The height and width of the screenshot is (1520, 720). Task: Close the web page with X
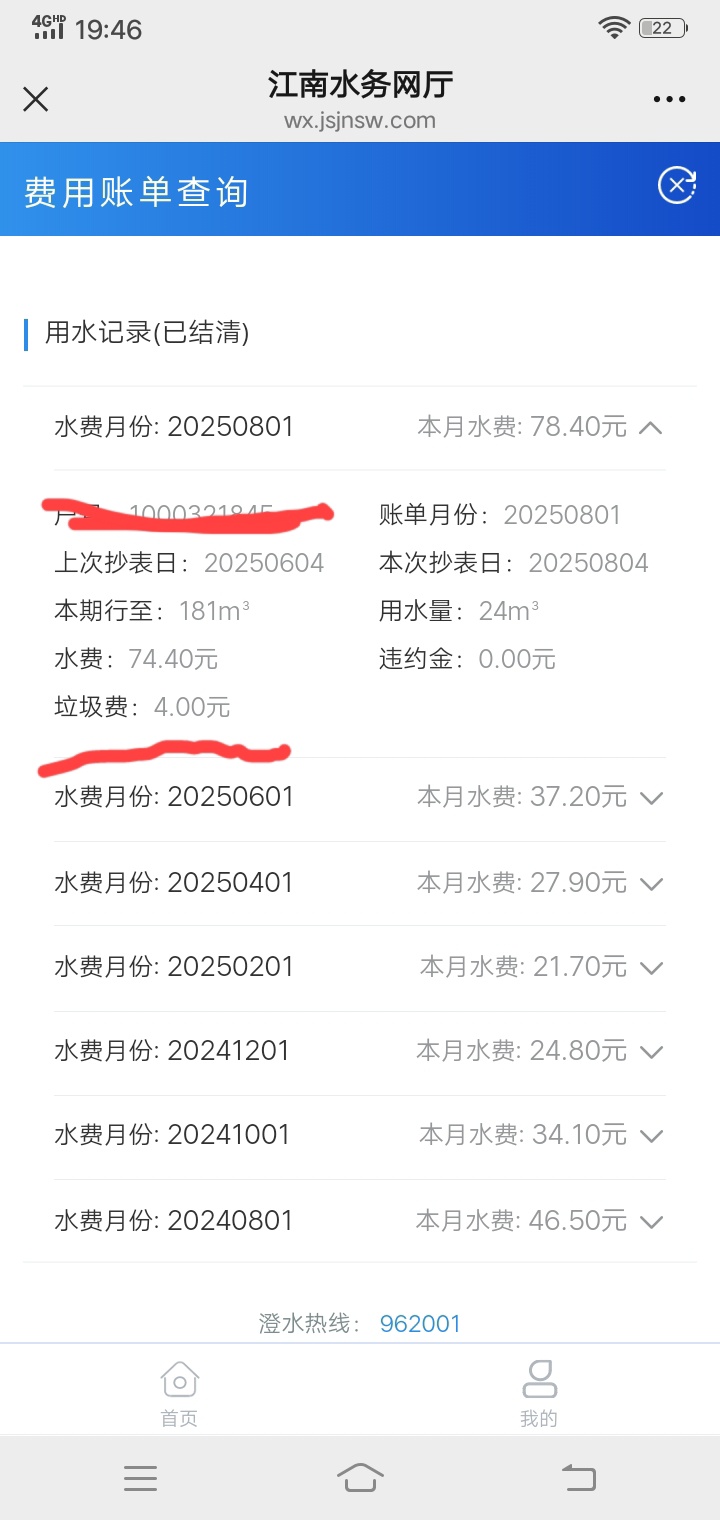36,99
